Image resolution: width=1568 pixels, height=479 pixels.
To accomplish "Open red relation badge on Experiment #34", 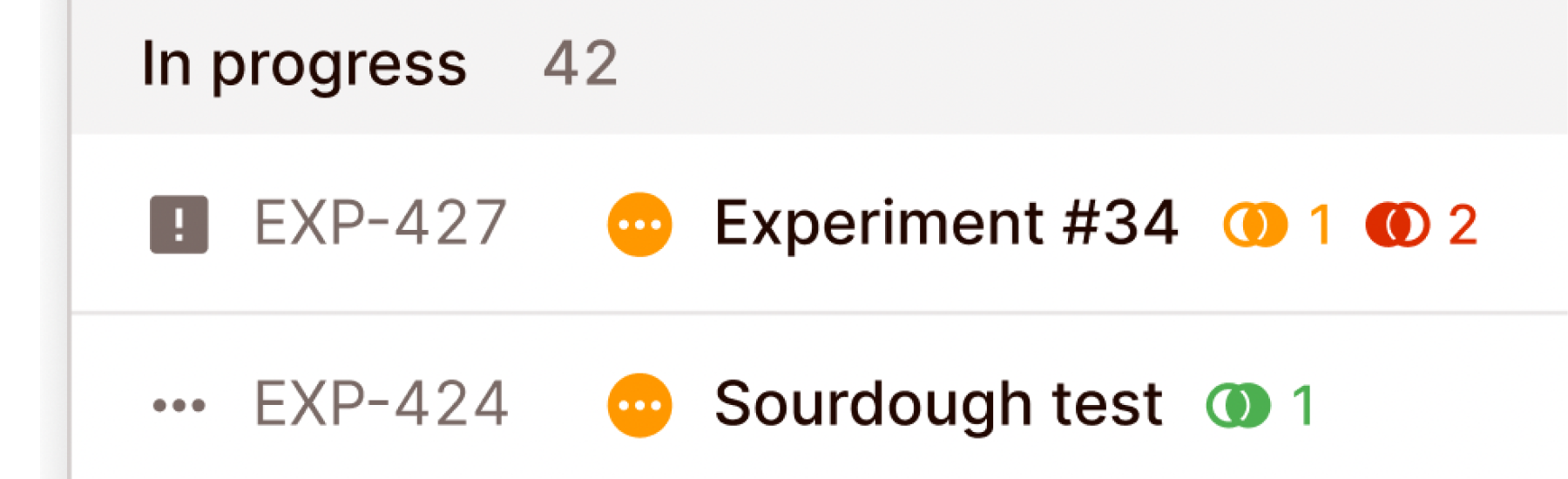I will (1421, 225).
